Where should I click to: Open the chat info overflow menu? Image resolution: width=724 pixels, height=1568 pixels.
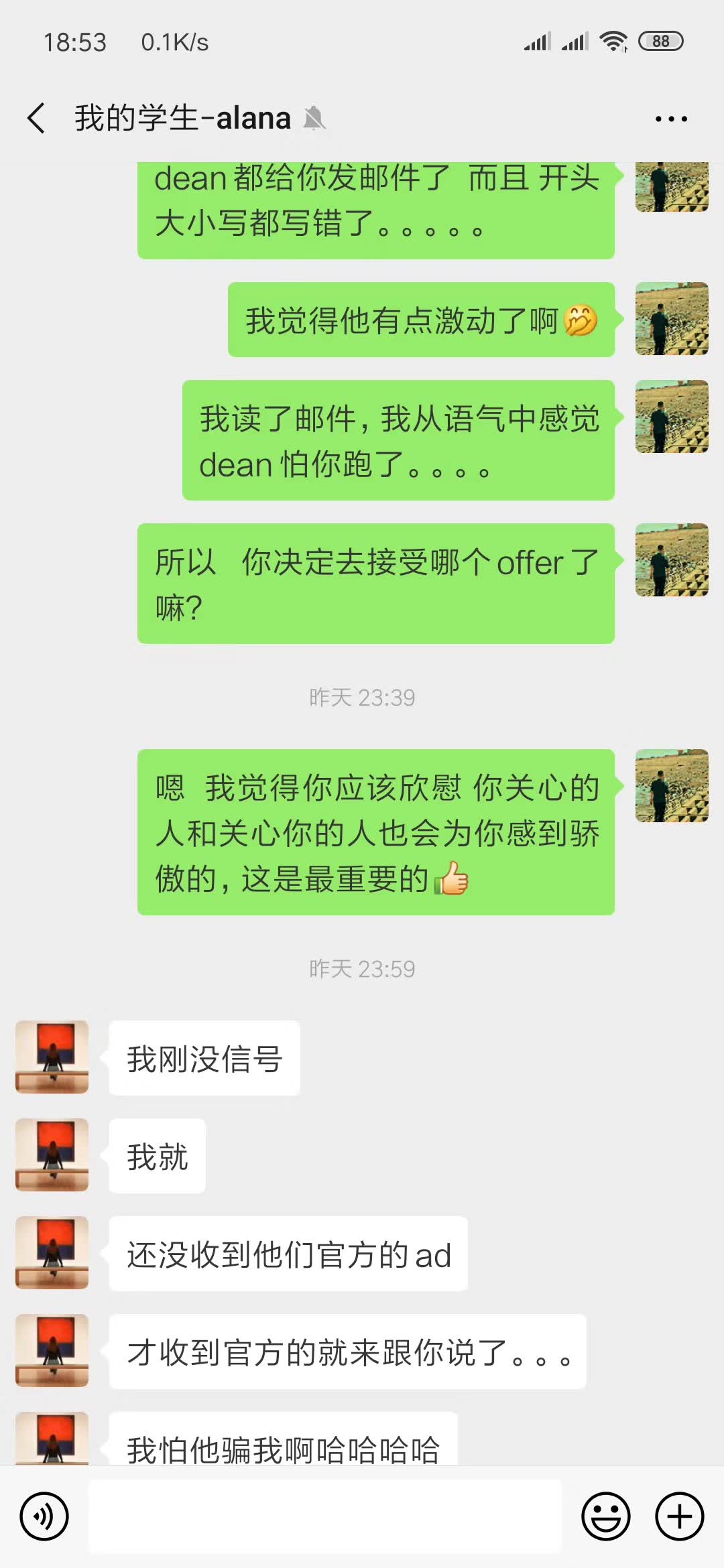(671, 119)
